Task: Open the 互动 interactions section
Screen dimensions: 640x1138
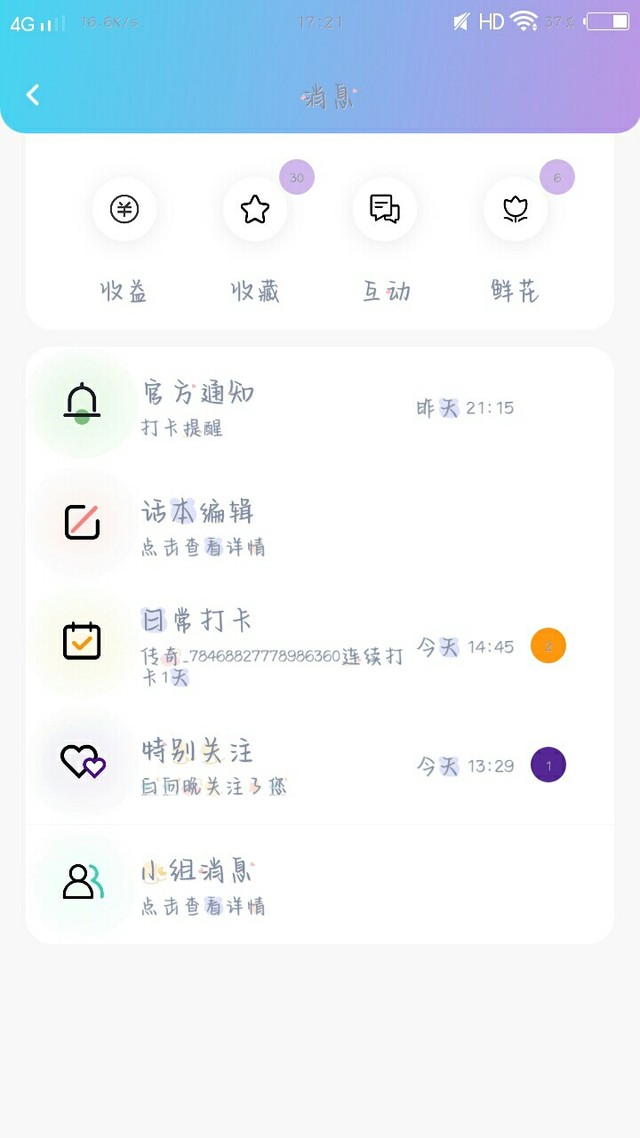Action: click(385, 240)
